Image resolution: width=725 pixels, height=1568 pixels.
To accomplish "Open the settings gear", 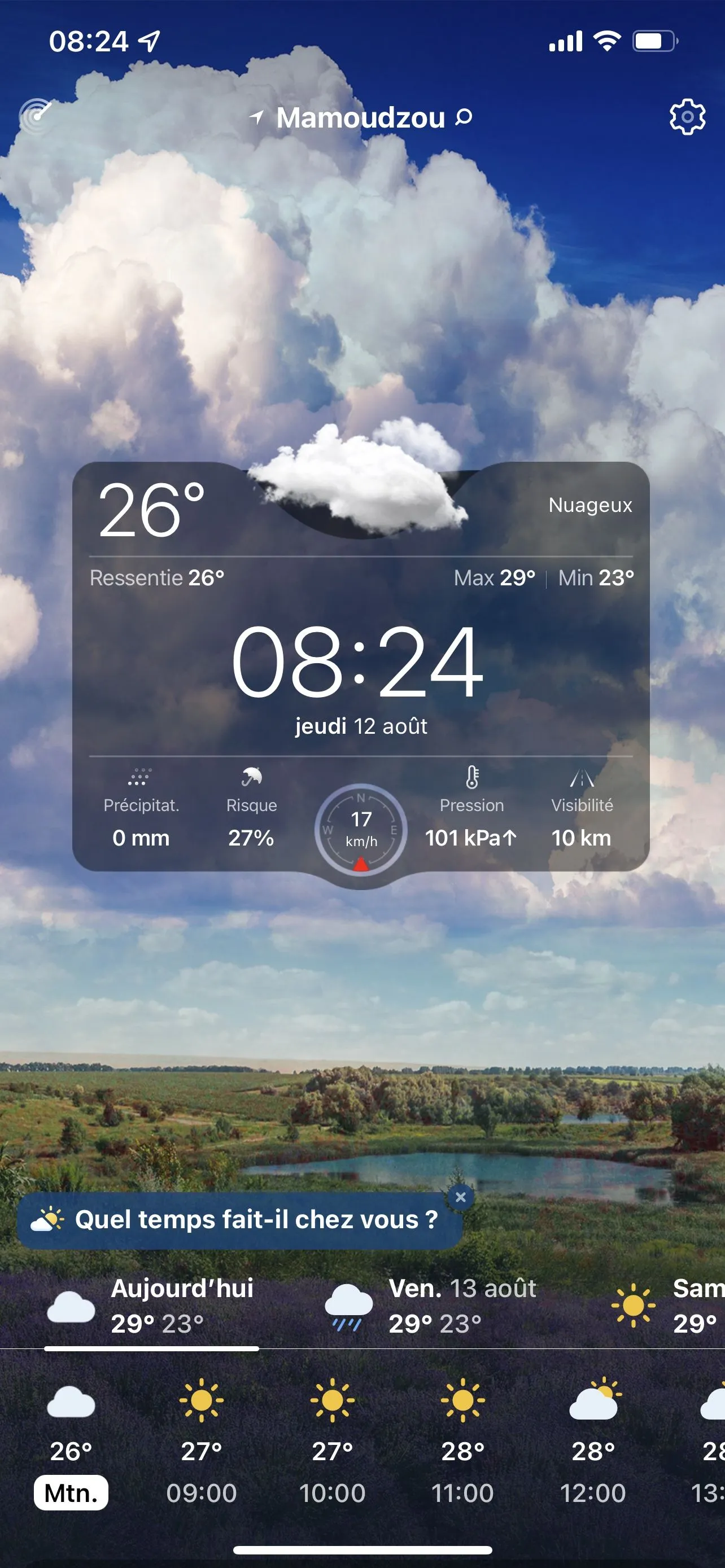I will tap(687, 116).
